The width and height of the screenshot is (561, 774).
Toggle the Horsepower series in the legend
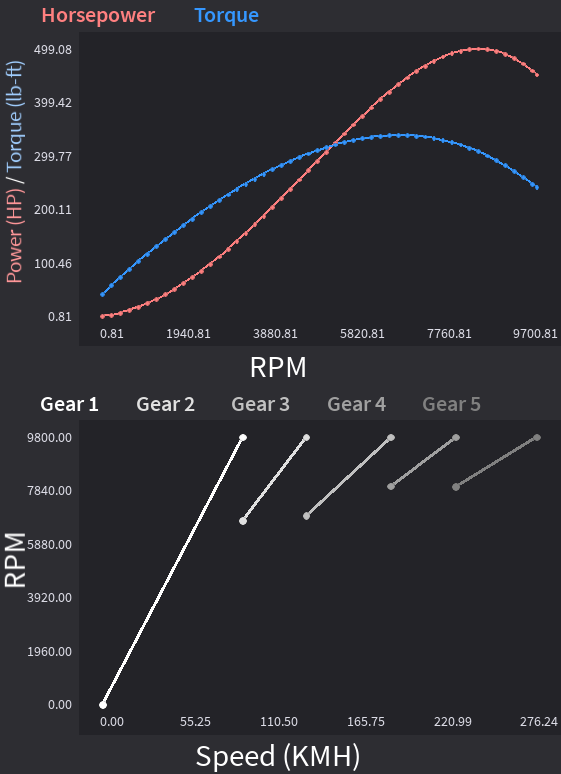click(x=98, y=15)
